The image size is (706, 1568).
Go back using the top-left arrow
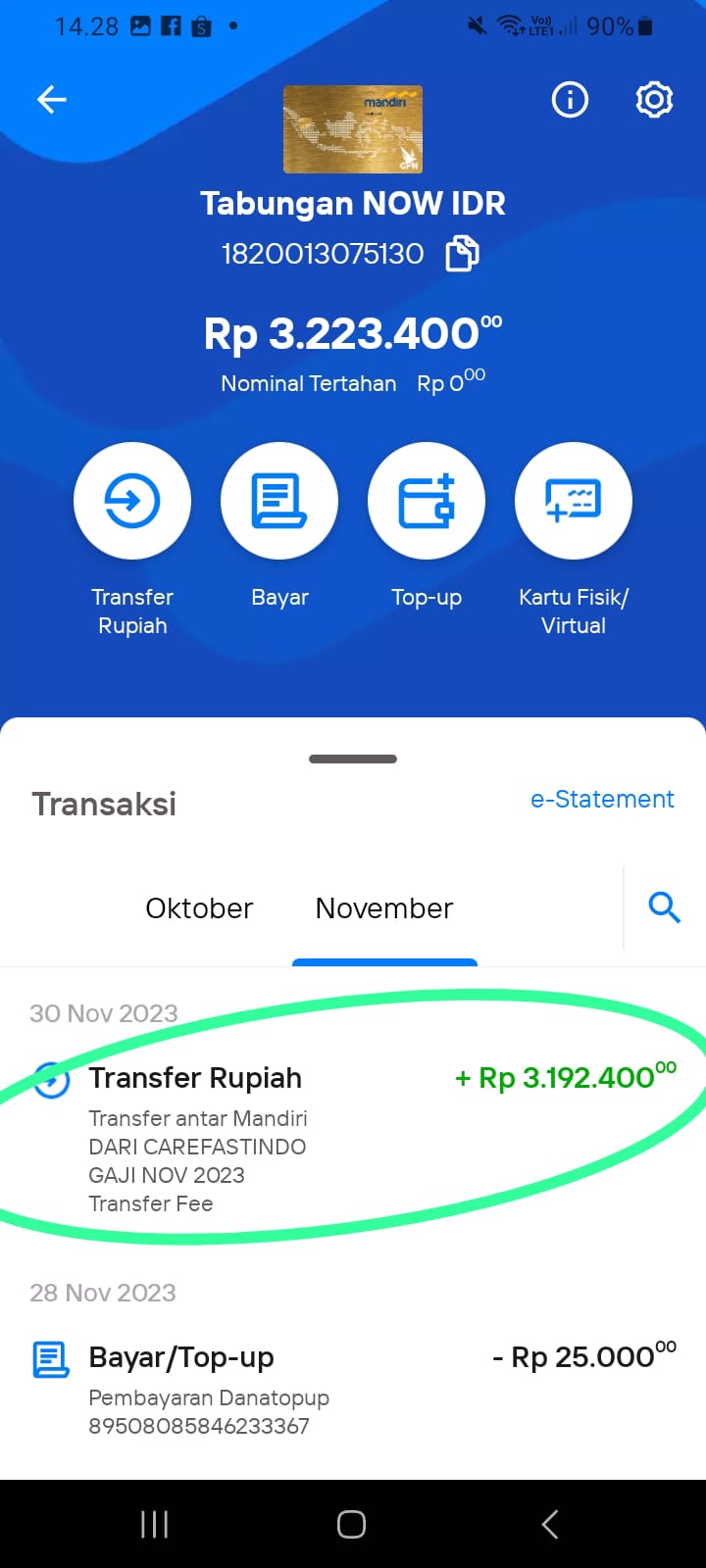(51, 99)
